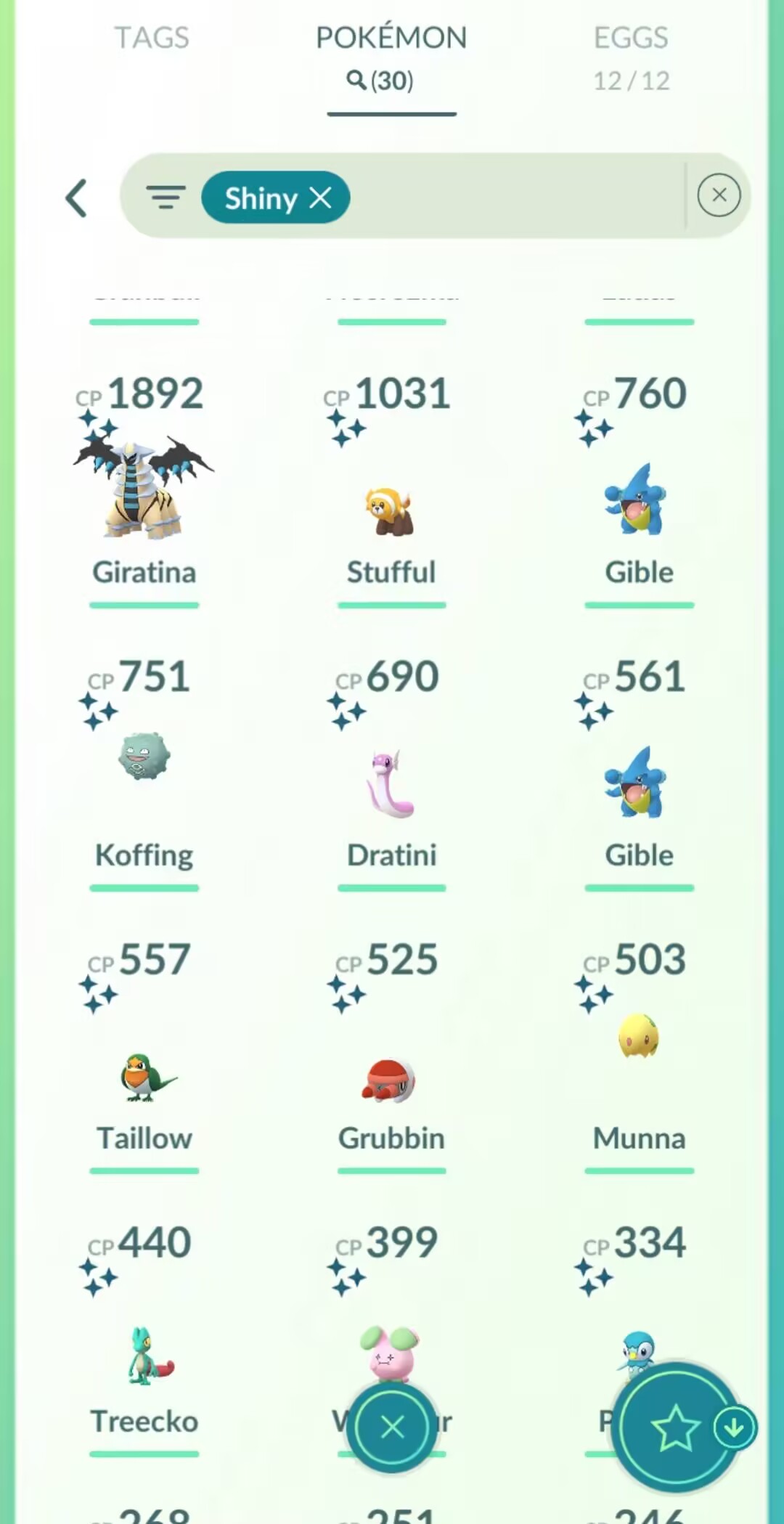This screenshot has width=784, height=1524.
Task: Clear the search field
Action: click(x=719, y=195)
